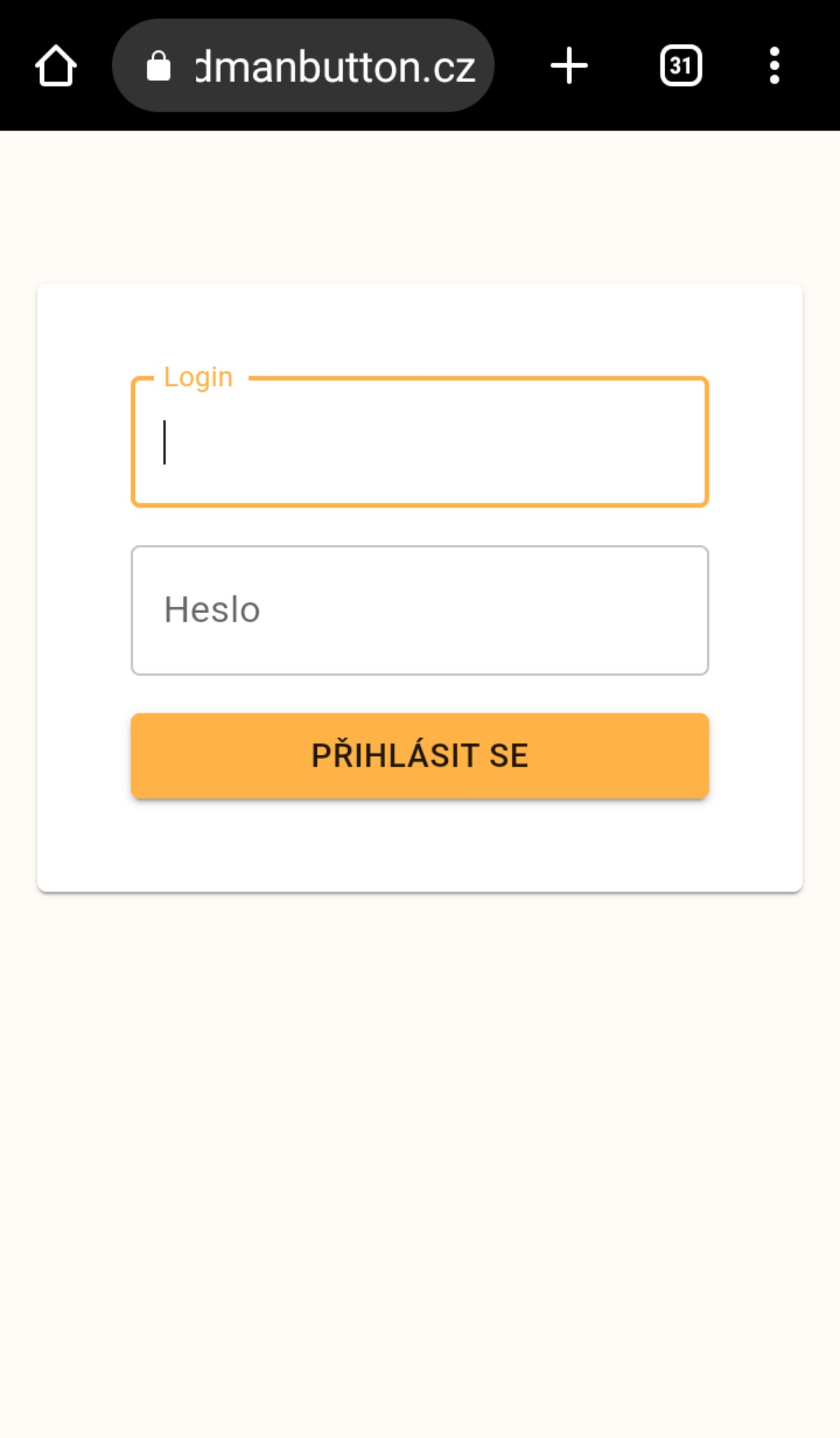The height and width of the screenshot is (1438, 840).
Task: Tap the PŘIHLÁSIT SE button
Action: (420, 756)
